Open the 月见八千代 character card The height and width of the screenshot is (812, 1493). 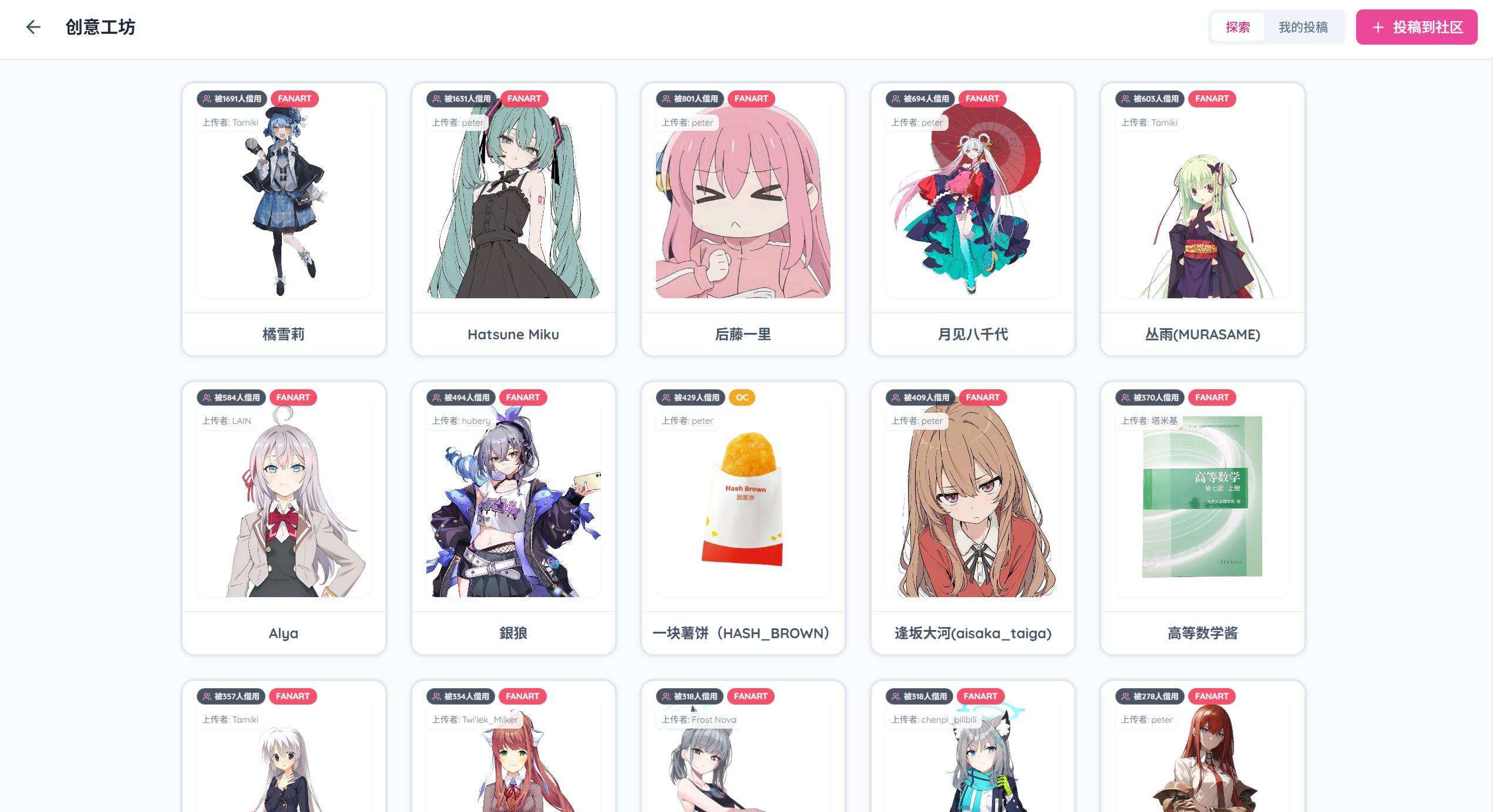click(x=973, y=218)
